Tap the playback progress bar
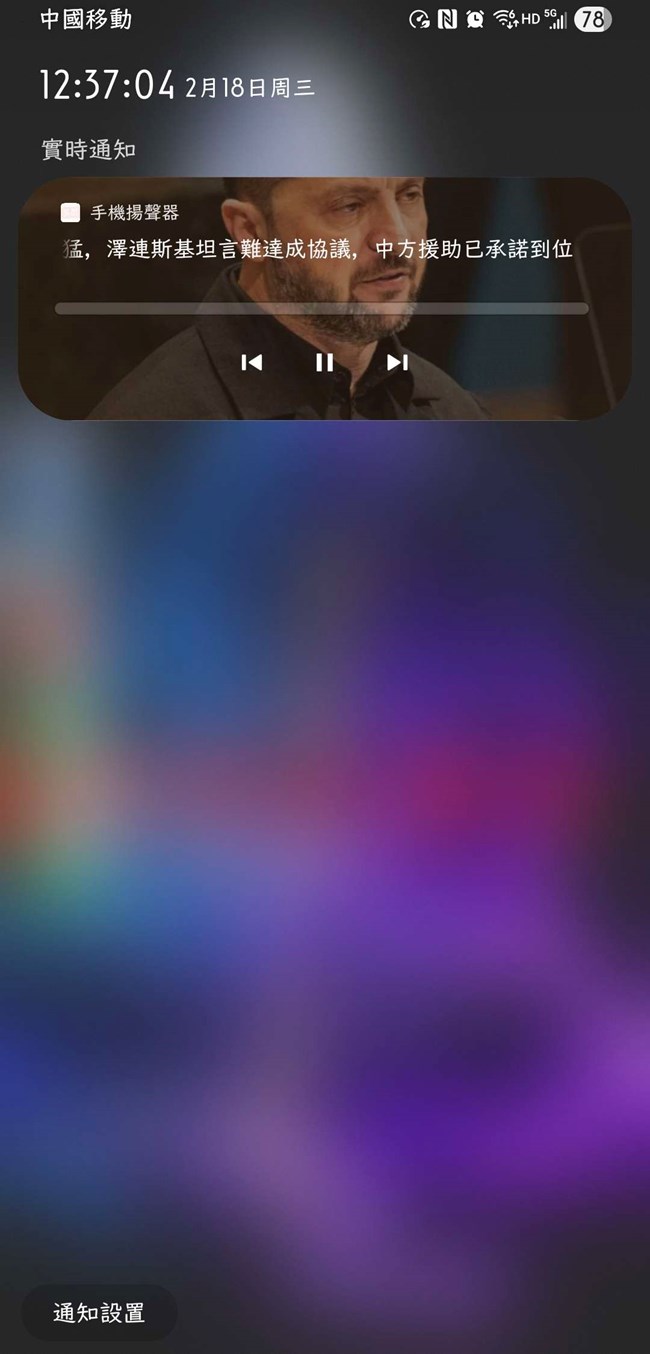Viewport: 650px width, 1354px height. (321, 309)
